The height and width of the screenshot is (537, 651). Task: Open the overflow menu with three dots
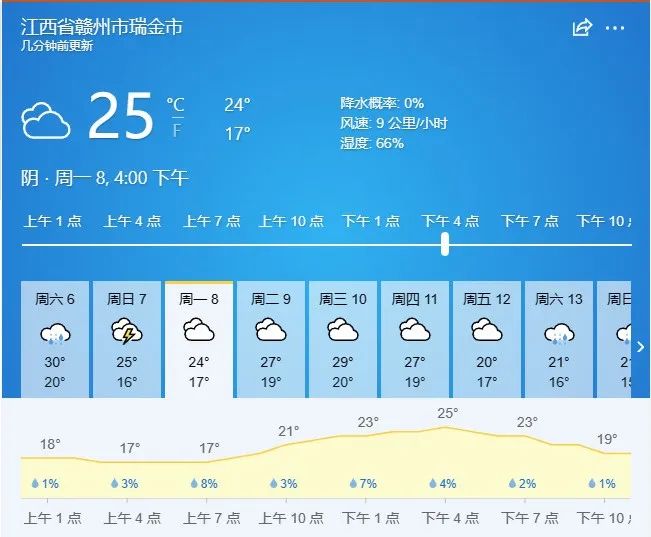click(x=614, y=28)
